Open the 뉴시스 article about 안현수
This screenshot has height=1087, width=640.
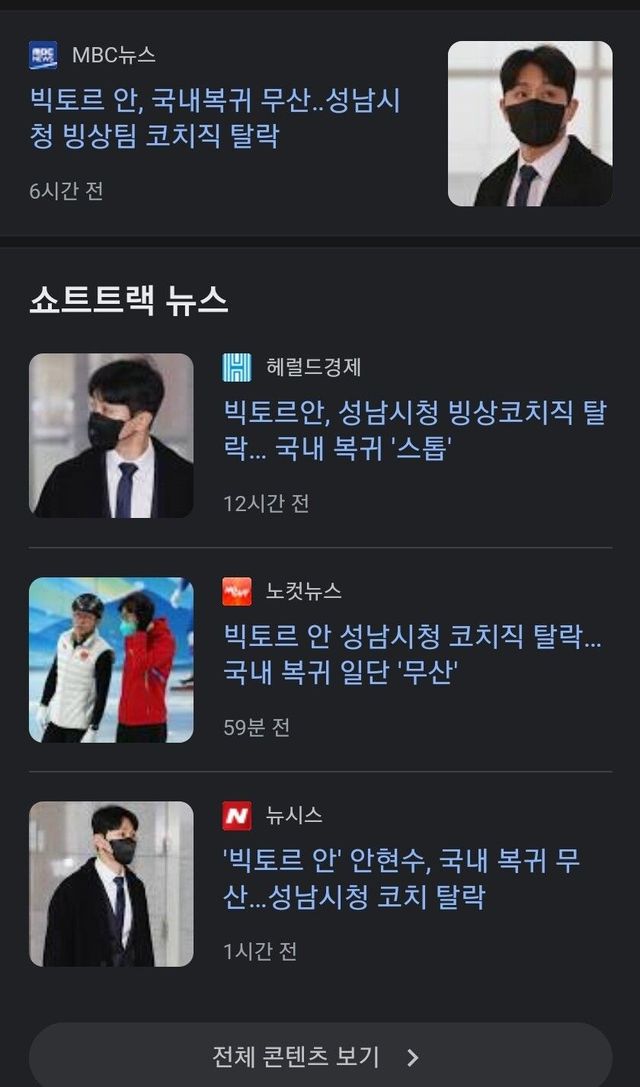tap(401, 879)
